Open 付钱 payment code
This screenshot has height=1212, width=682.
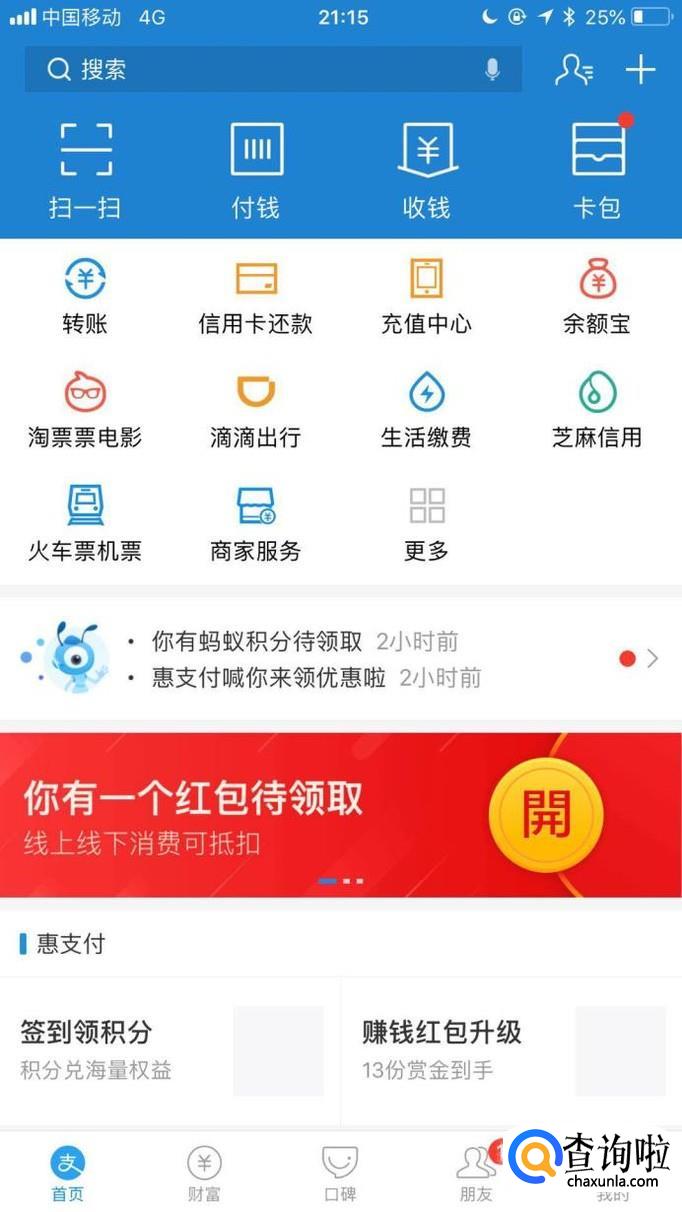tap(256, 170)
